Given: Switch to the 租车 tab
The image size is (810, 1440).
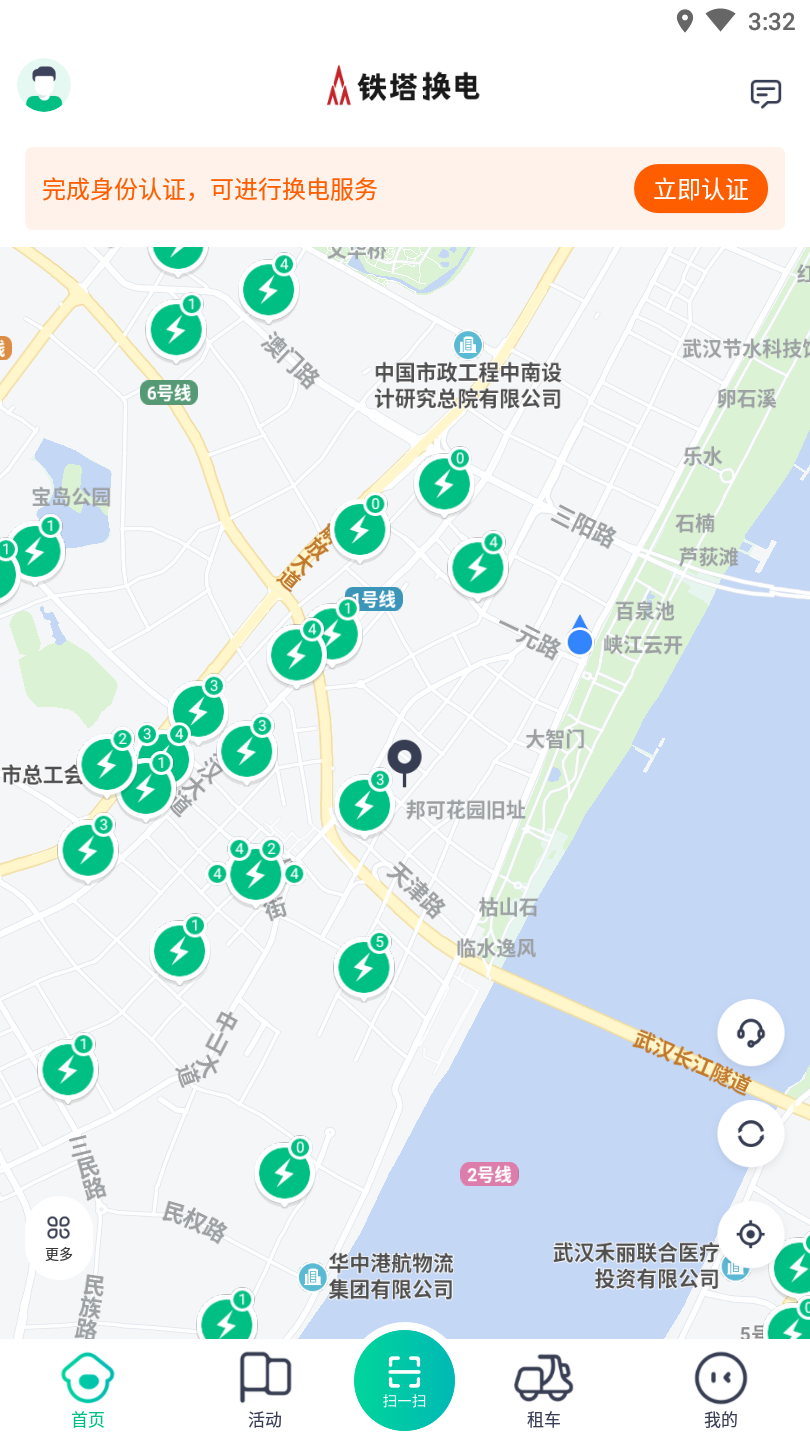Looking at the screenshot, I should click(543, 1390).
